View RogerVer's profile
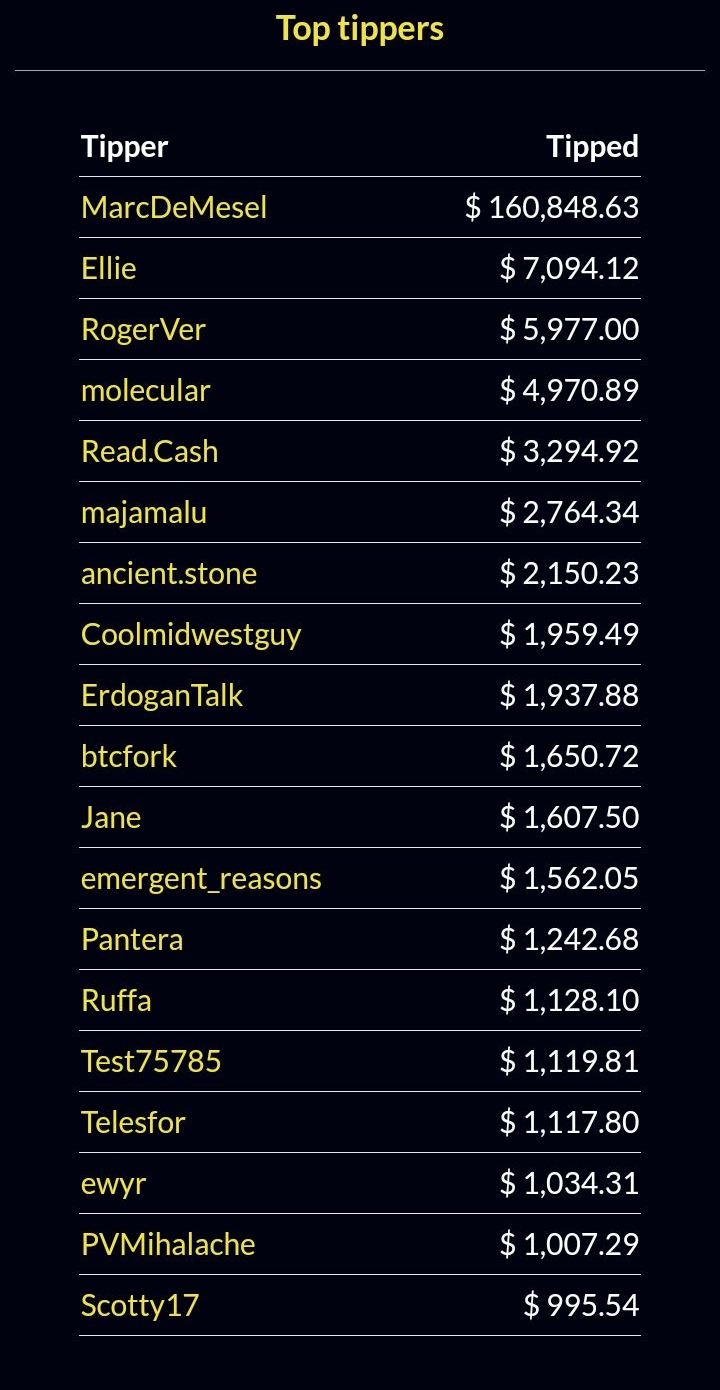720x1390 pixels. [x=143, y=329]
